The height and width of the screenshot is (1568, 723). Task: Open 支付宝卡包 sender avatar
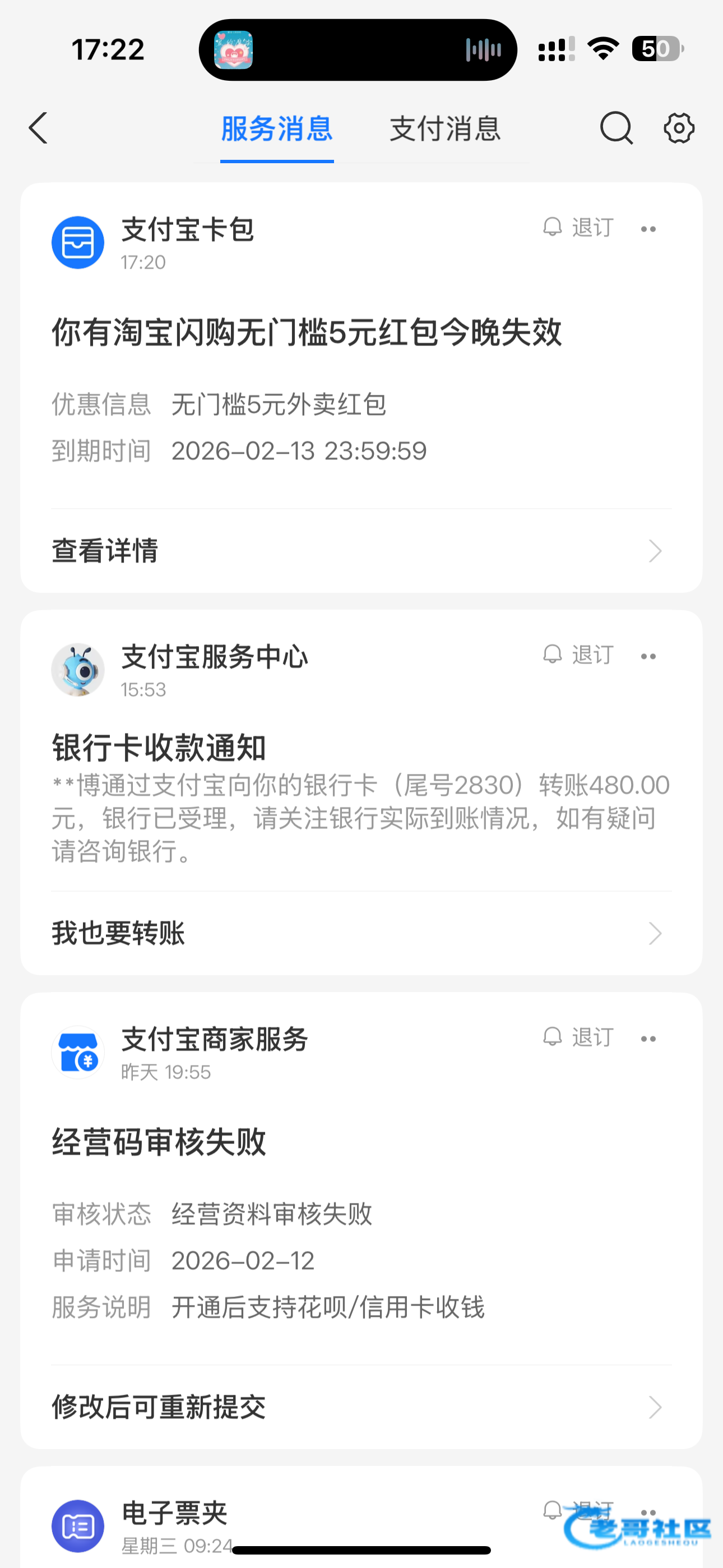(x=78, y=243)
